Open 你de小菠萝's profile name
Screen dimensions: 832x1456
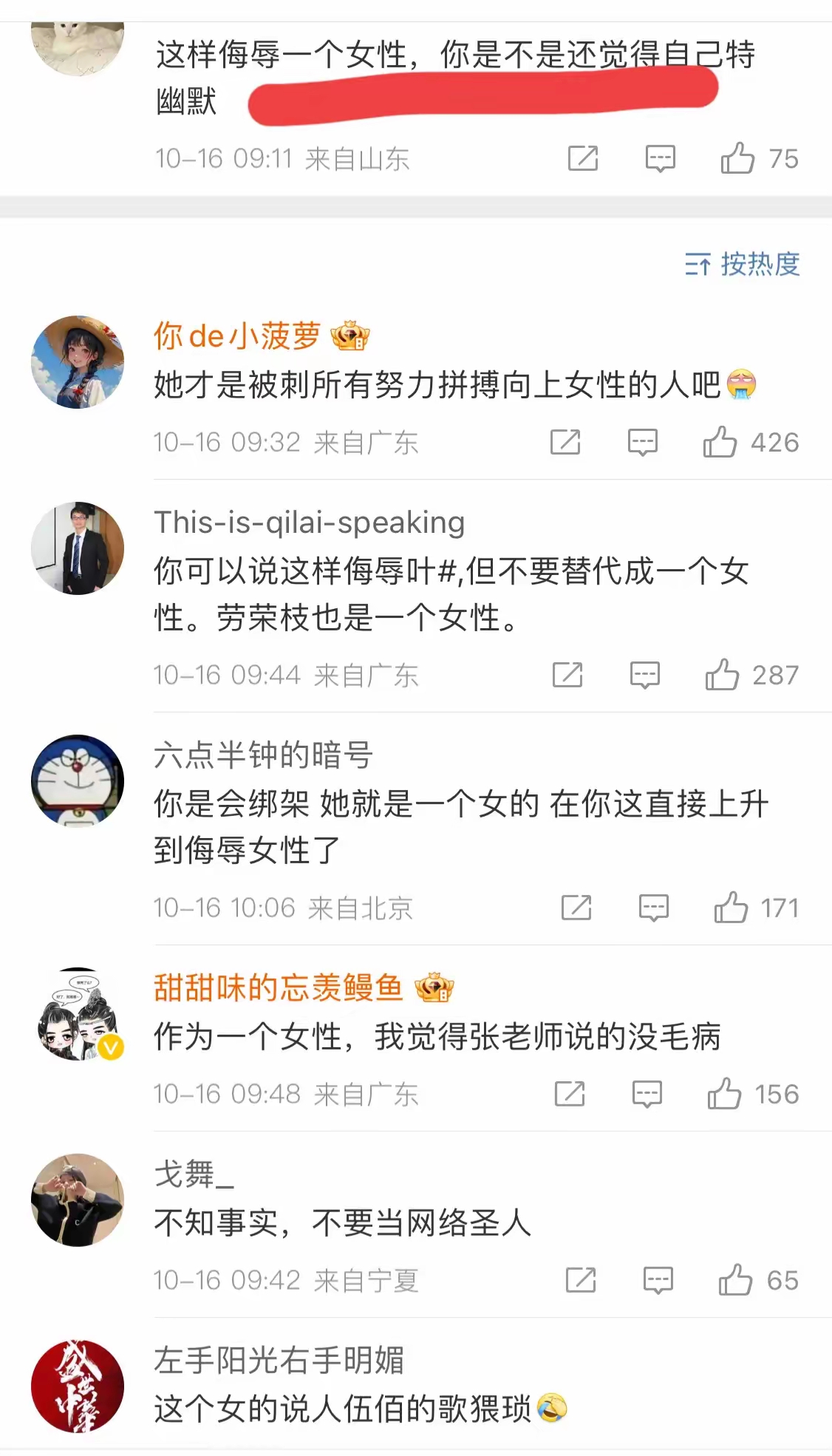pyautogui.click(x=236, y=336)
